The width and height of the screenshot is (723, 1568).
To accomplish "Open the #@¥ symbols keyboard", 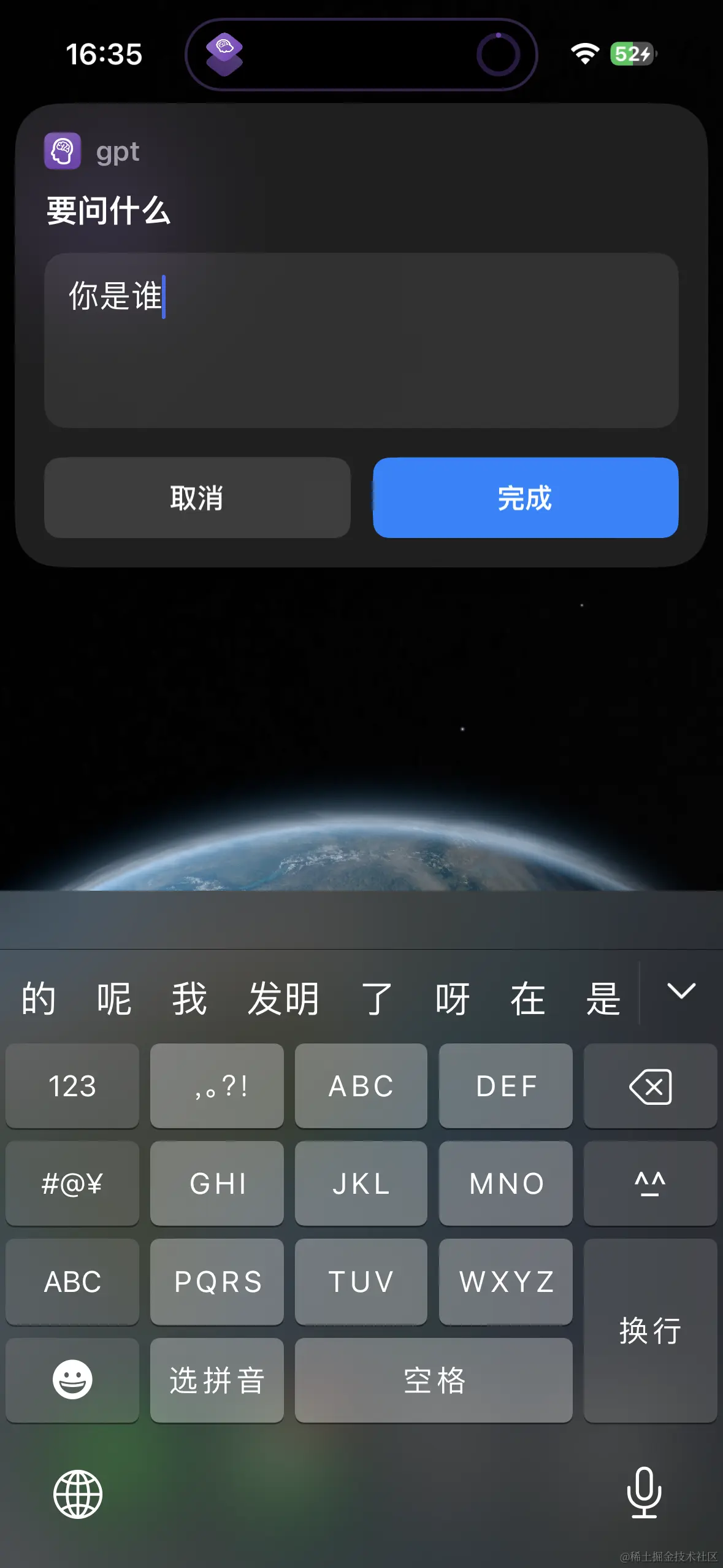I will coord(72,1183).
